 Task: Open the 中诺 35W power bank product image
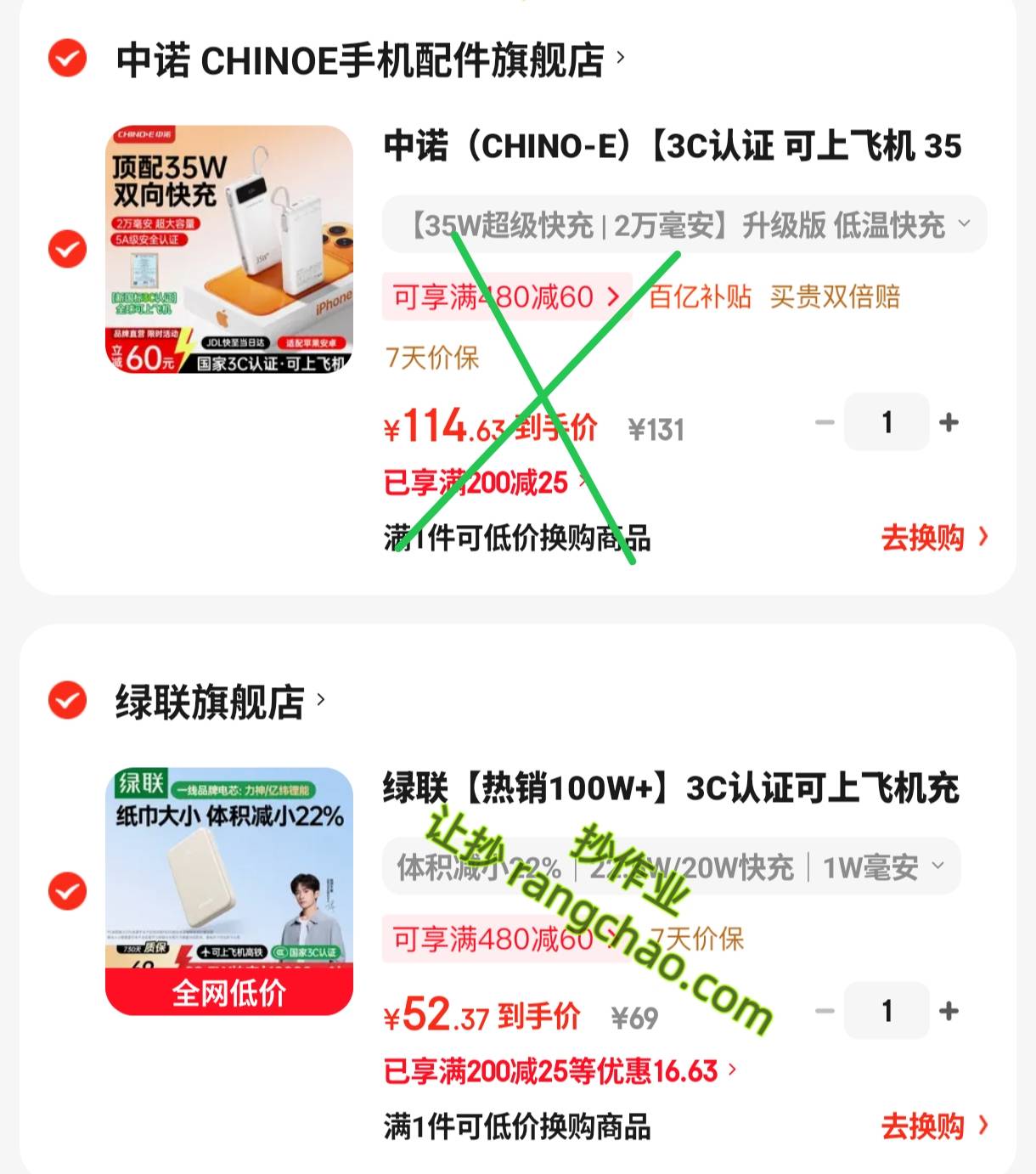tap(229, 250)
